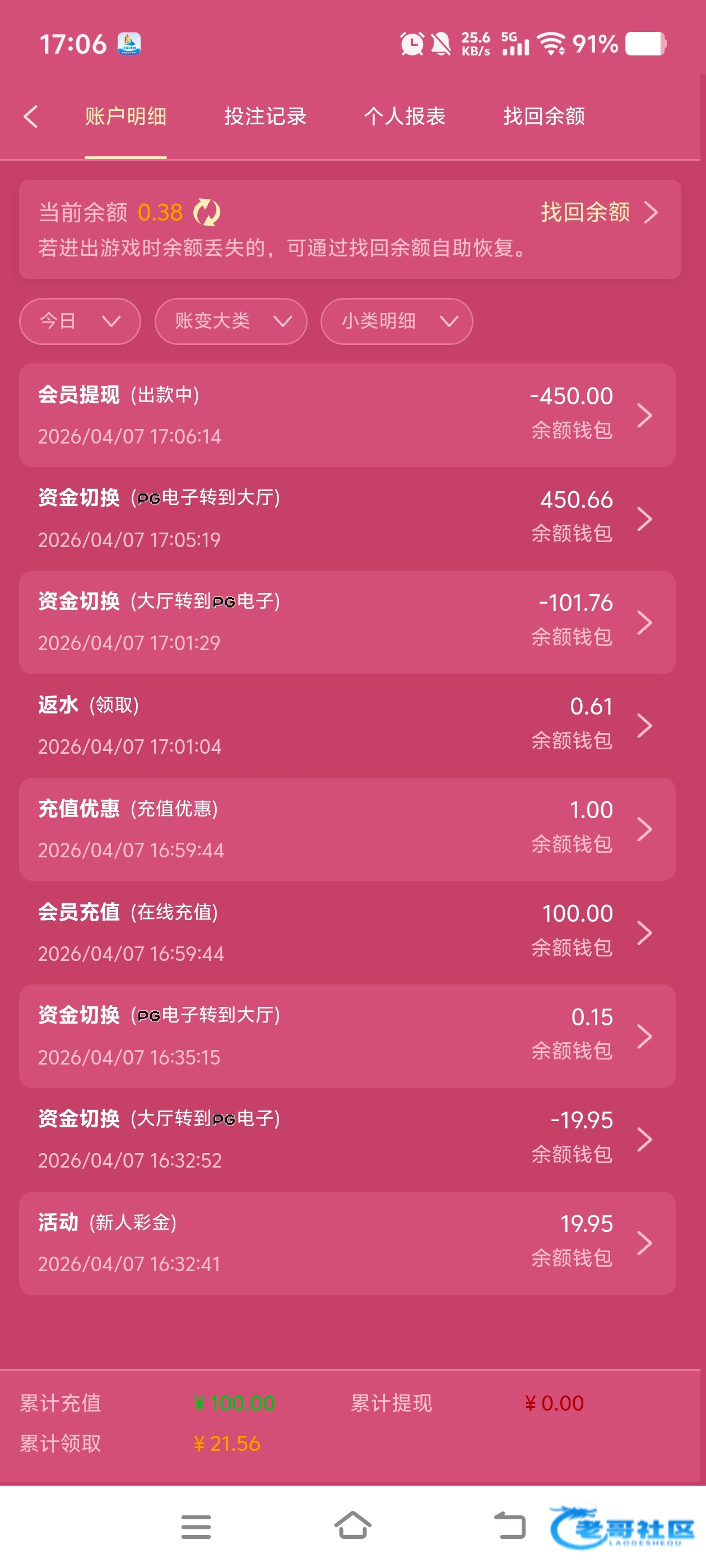Open the 活动 新人彩金 19.95 record

point(347,1243)
